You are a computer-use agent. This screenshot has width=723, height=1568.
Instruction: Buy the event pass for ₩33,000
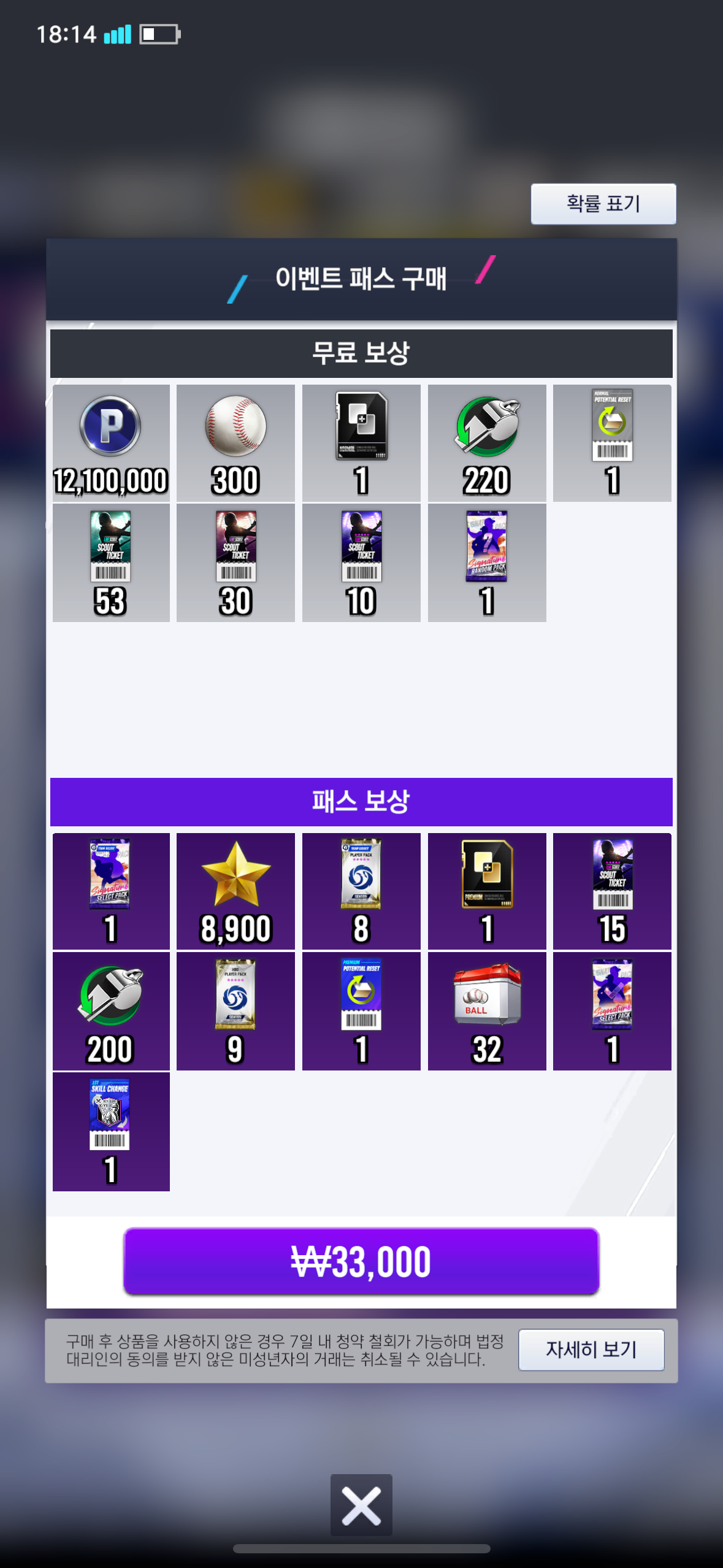pos(361,1261)
